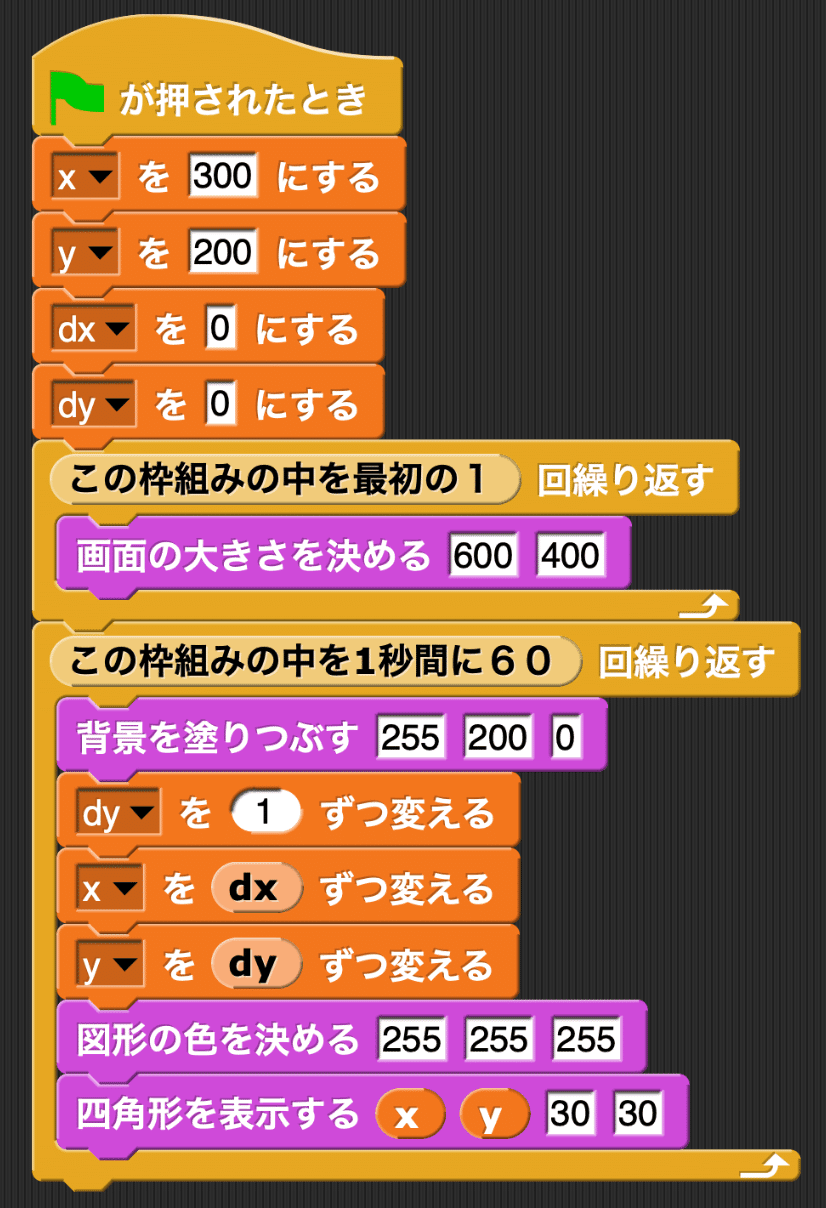This screenshot has width=826, height=1208.
Task: Open the dy dropdown in the set-to-0 block
Action: (x=94, y=406)
